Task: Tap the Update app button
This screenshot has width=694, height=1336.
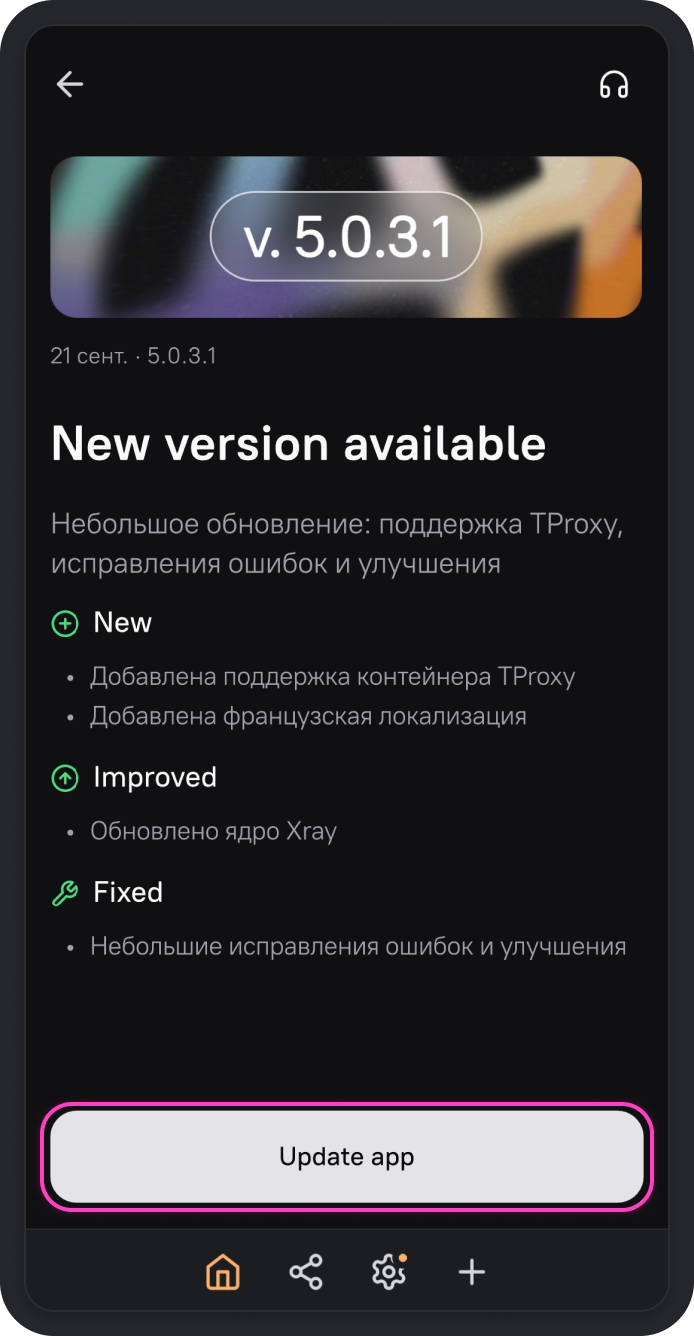Action: click(347, 1157)
